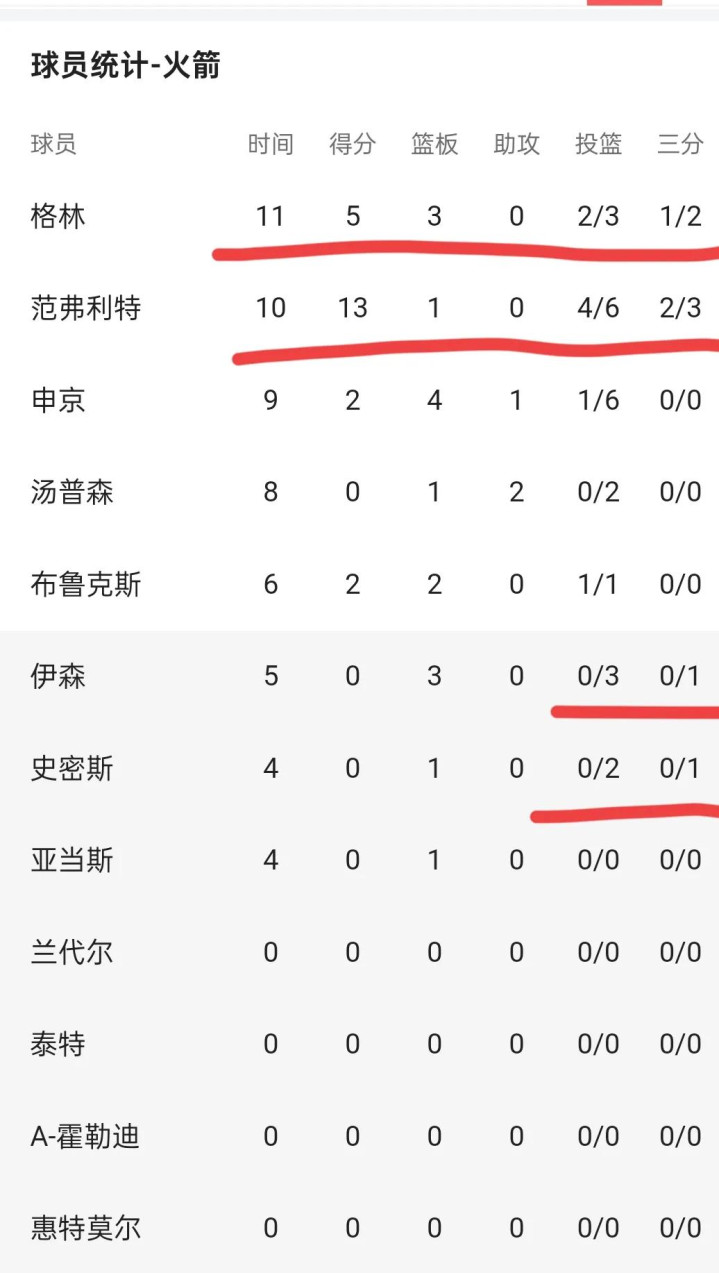
Task: Open player 范弗利特's row
Action: click(x=359, y=308)
